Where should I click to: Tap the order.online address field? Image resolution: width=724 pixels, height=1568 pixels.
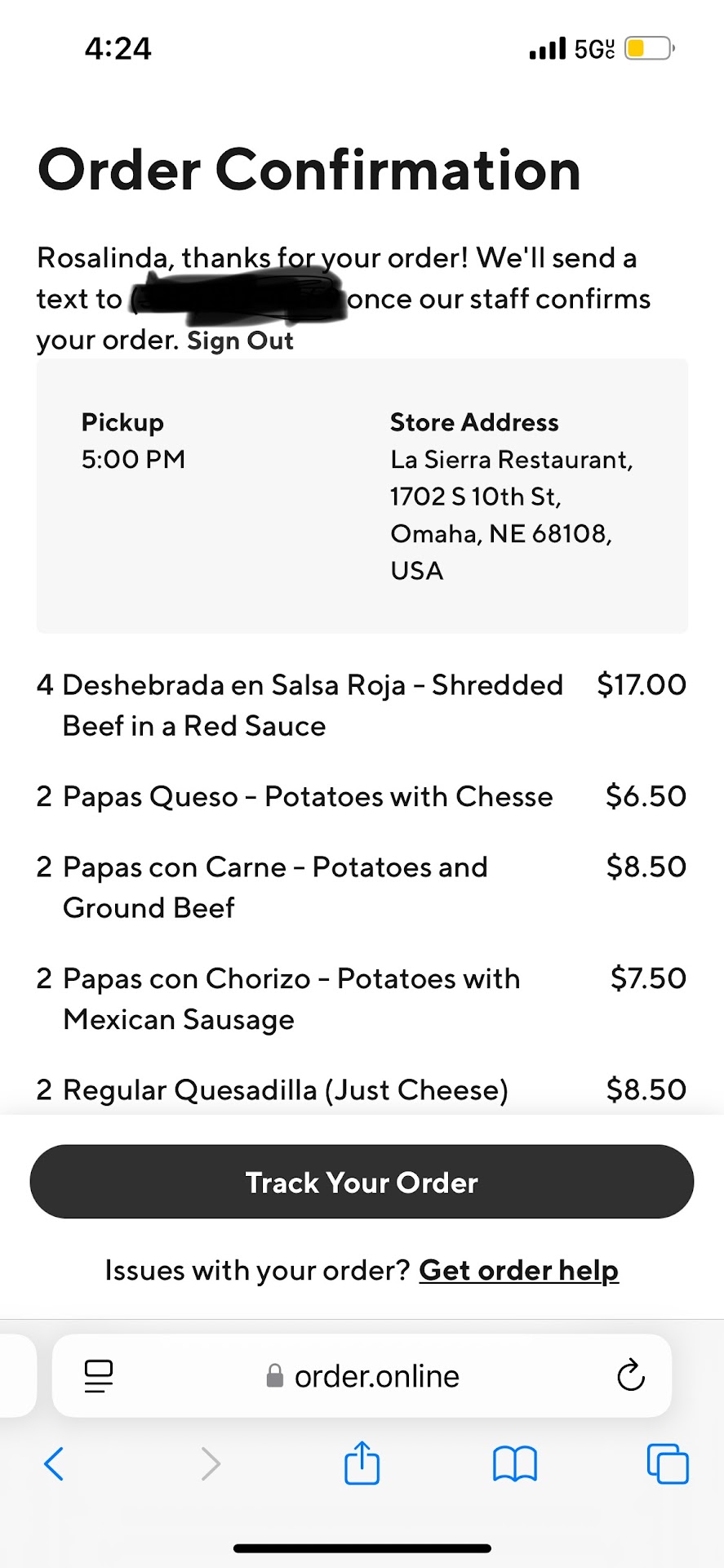tap(363, 1376)
